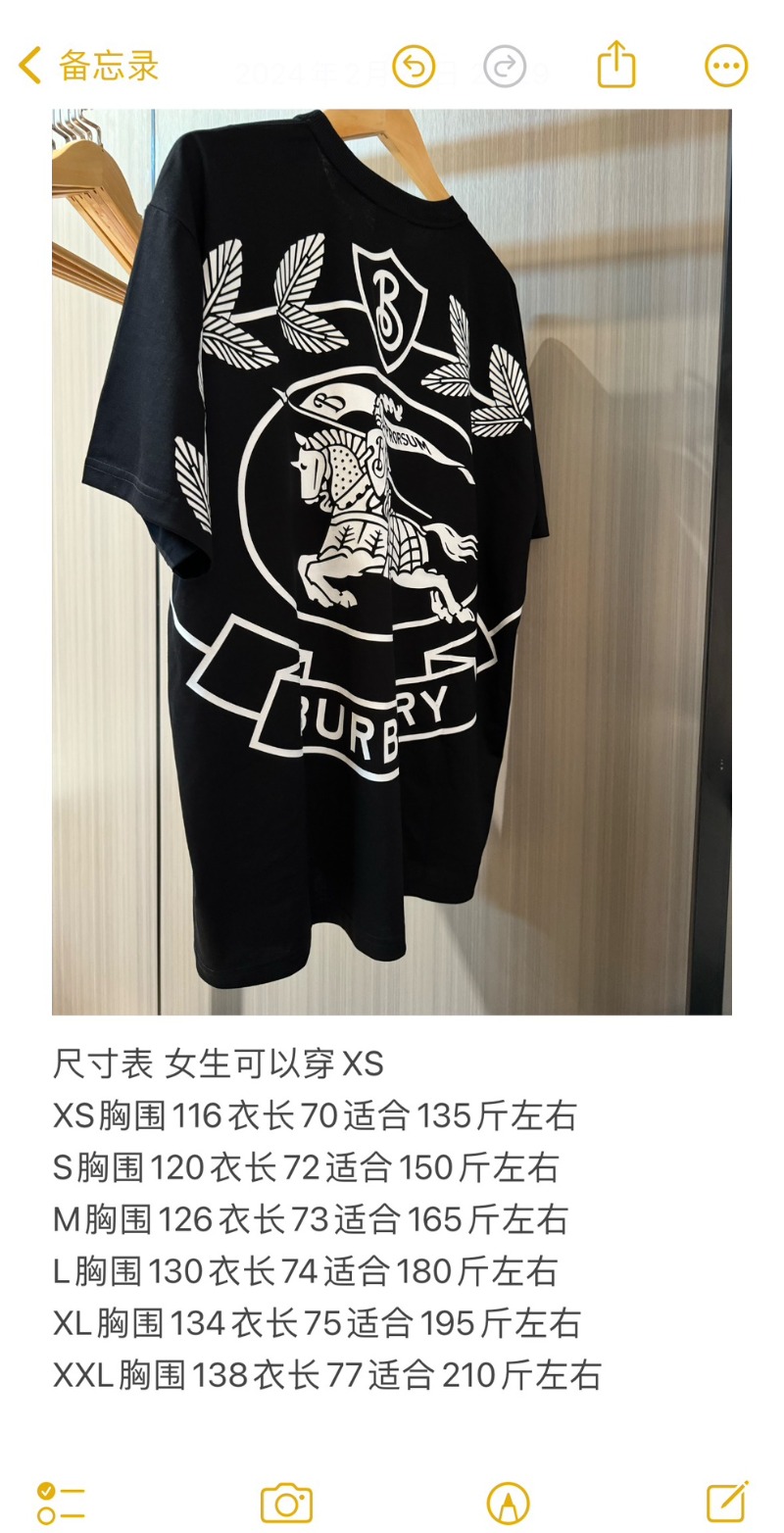Go back to 备忘录 list
Viewport: 784px width, 1533px height.
[88, 67]
